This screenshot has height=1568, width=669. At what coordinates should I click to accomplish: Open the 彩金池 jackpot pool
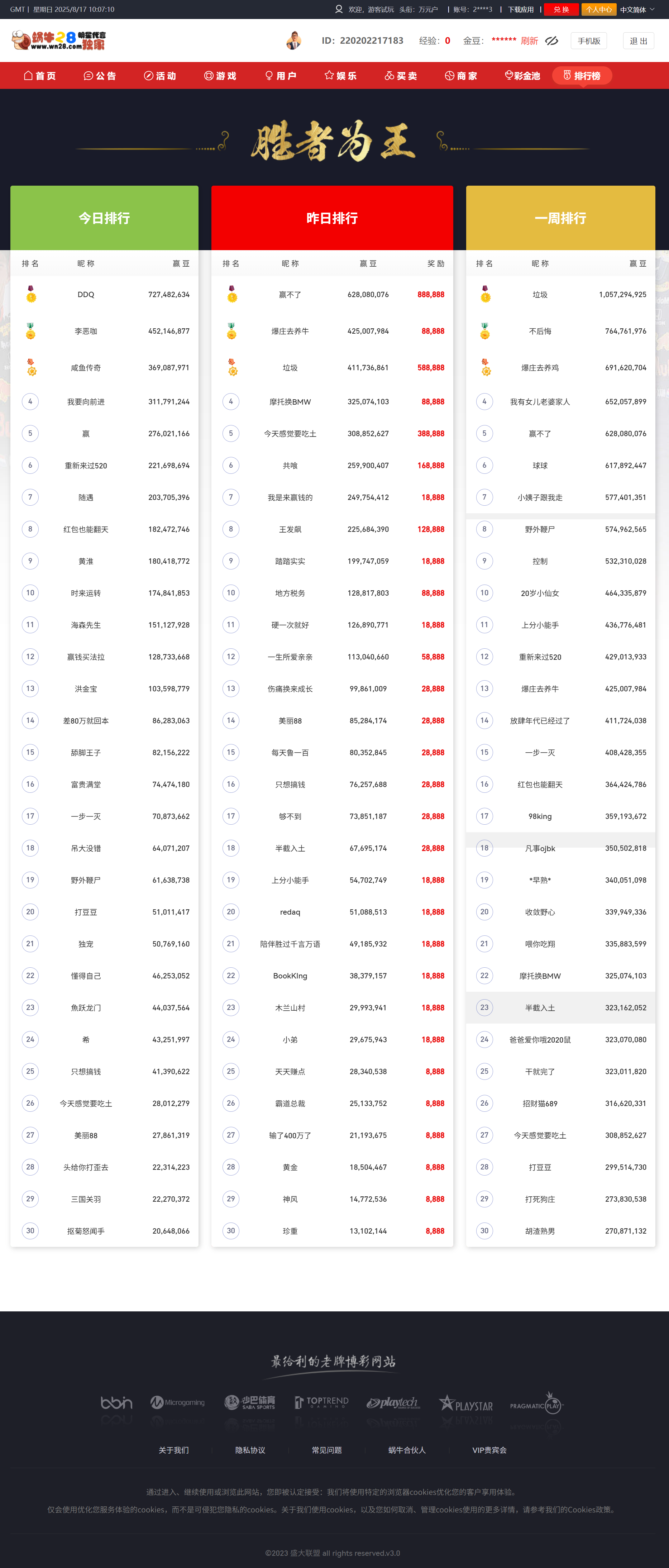click(x=522, y=76)
